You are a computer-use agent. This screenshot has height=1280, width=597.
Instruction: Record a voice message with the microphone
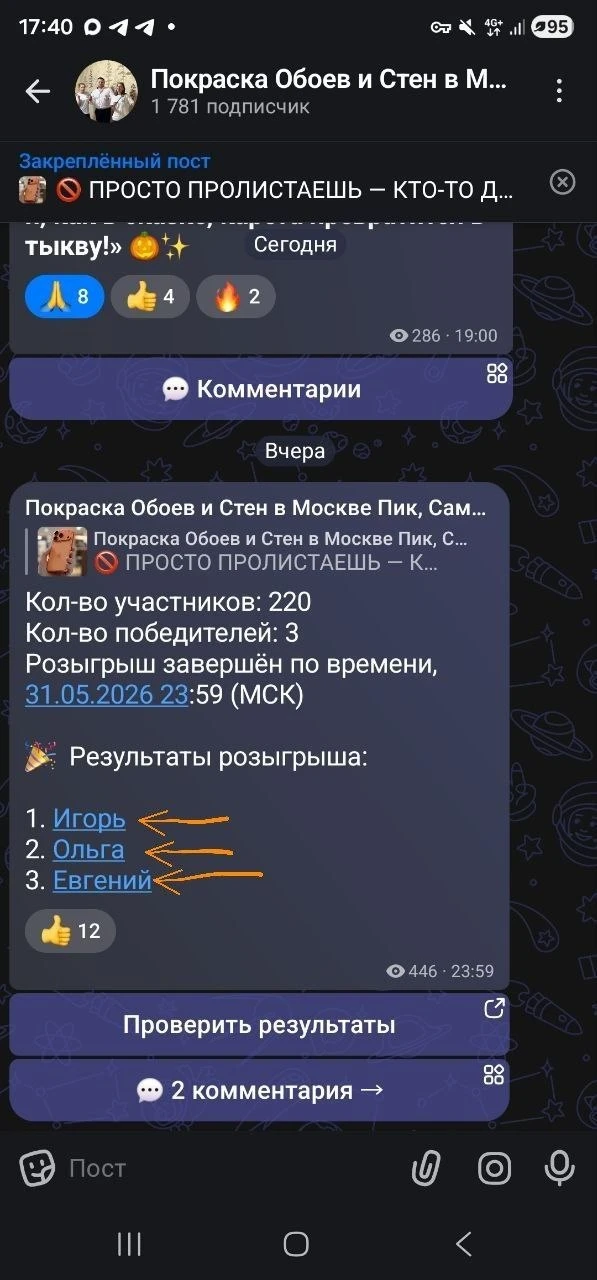pos(559,1167)
